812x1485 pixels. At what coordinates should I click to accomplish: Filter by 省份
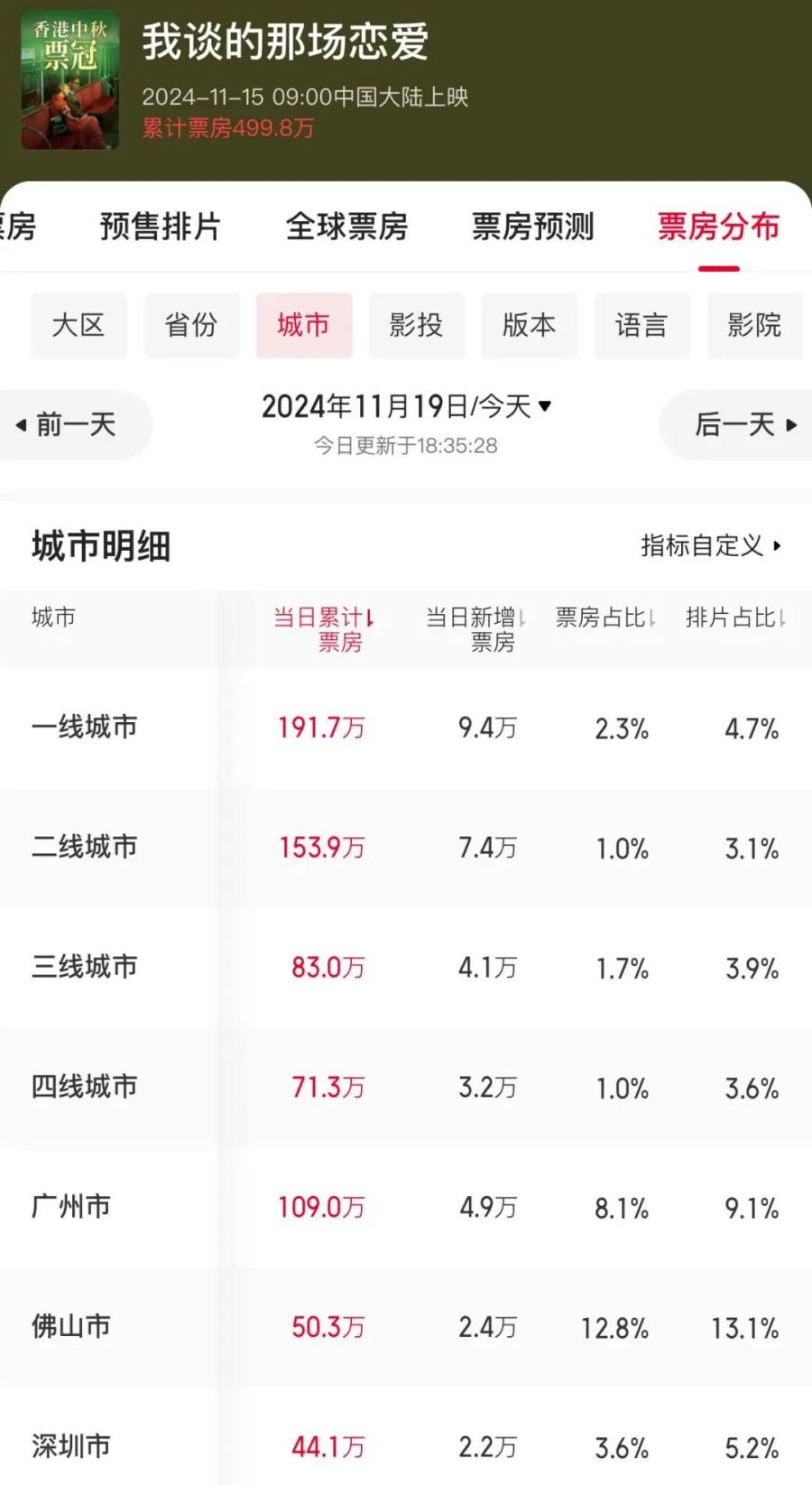point(191,325)
